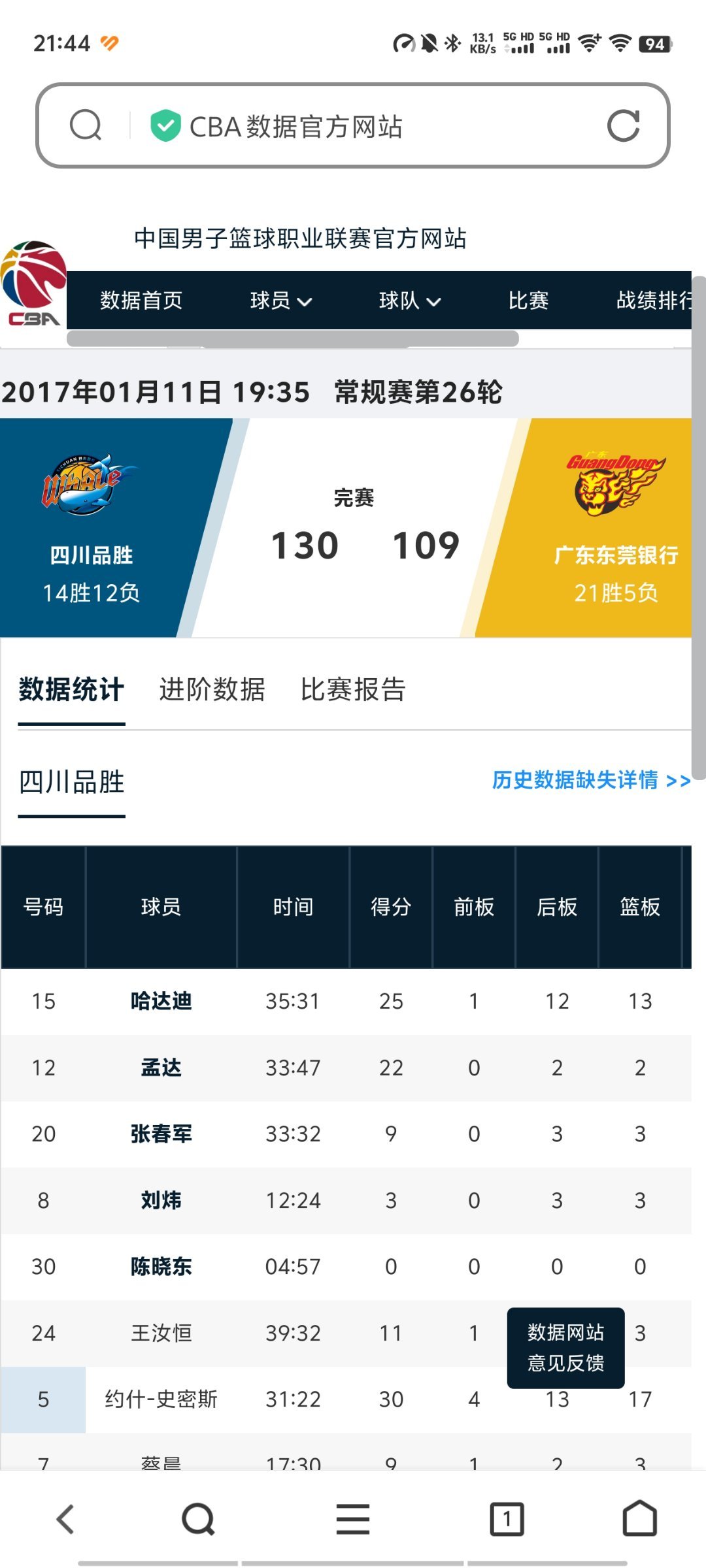View player 张春军's page

pos(161,1134)
